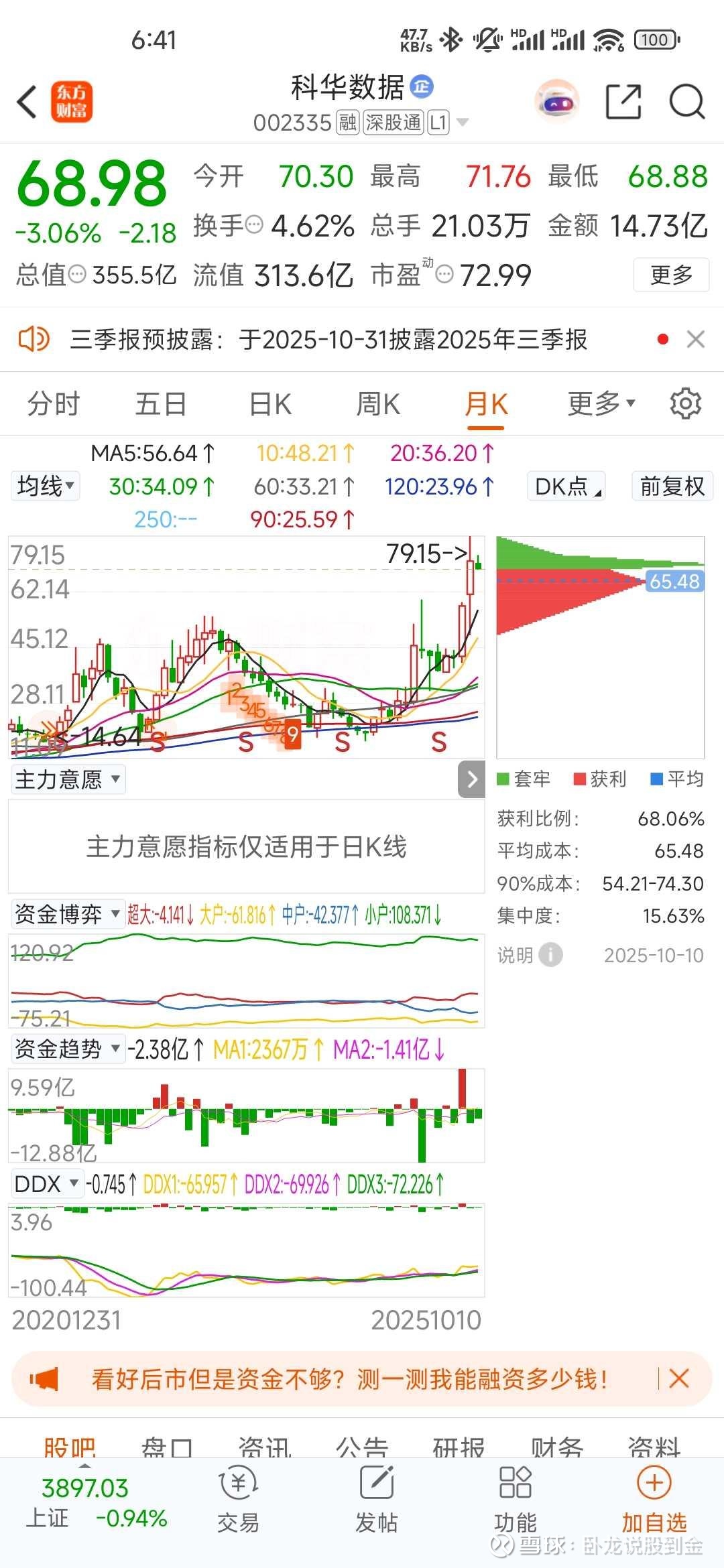The image size is (724, 1568).
Task: Tap 更多 to show more quote details
Action: [671, 275]
